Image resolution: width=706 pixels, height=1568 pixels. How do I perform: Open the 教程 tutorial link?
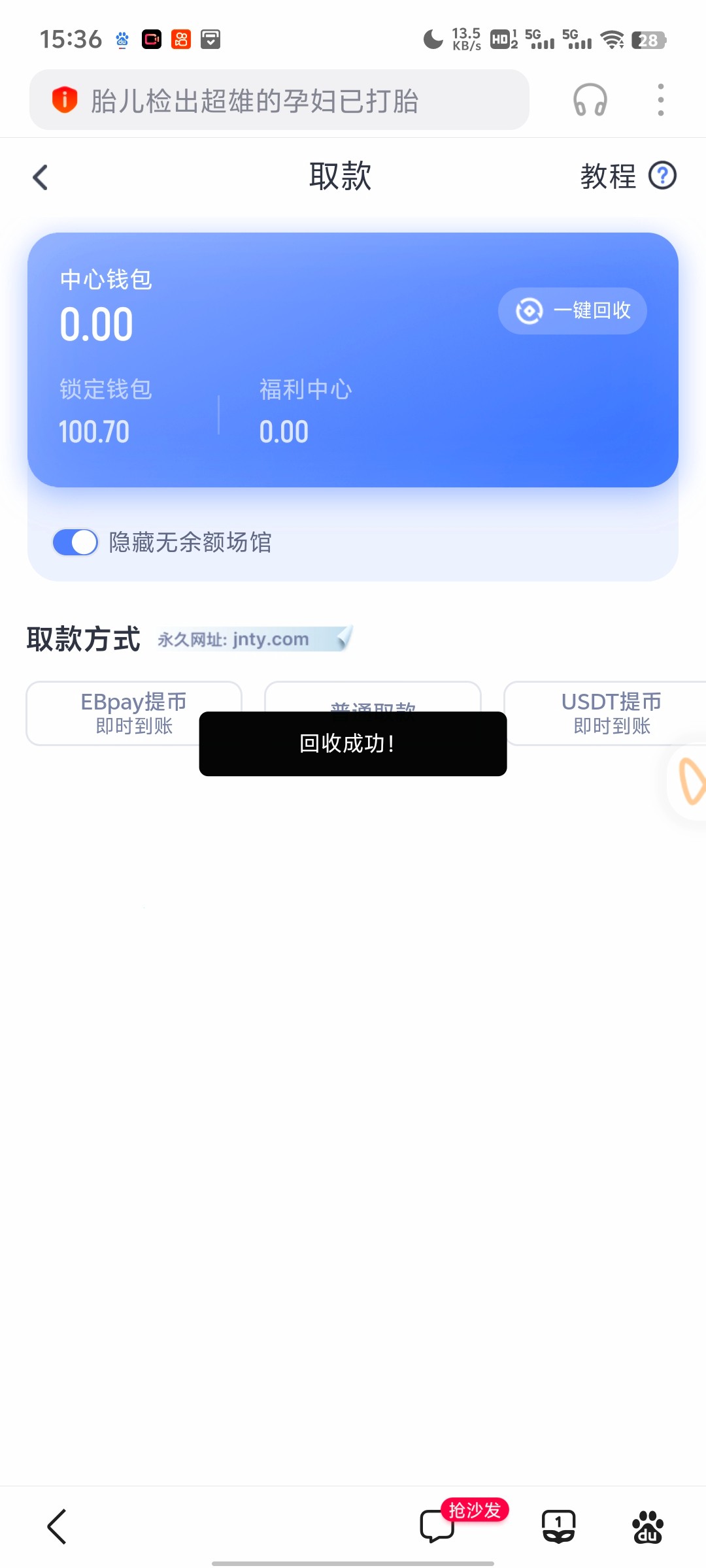[608, 176]
